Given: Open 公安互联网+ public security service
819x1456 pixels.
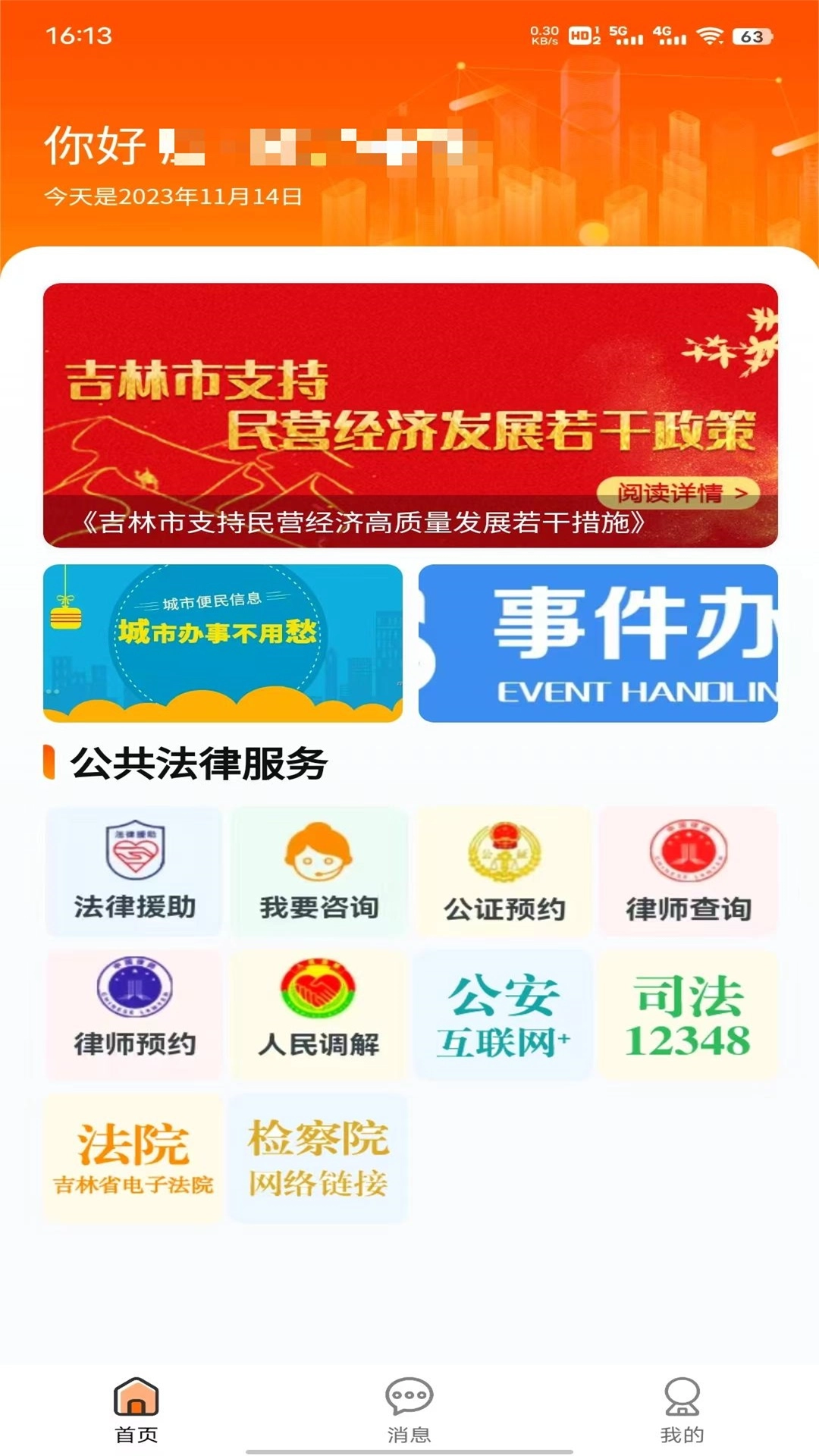Looking at the screenshot, I should coord(504,1016).
